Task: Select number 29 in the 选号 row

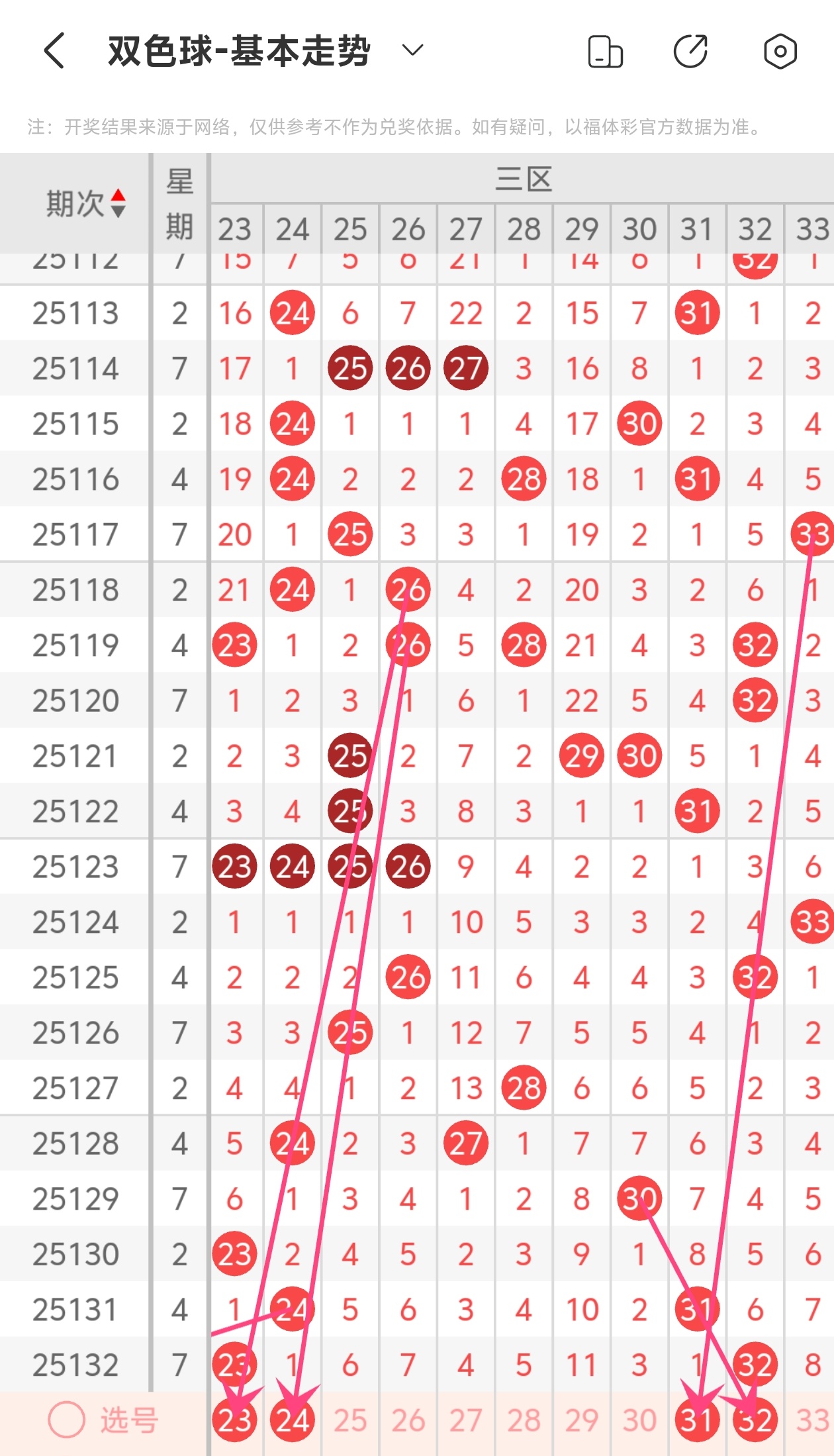Action: coord(582,1420)
